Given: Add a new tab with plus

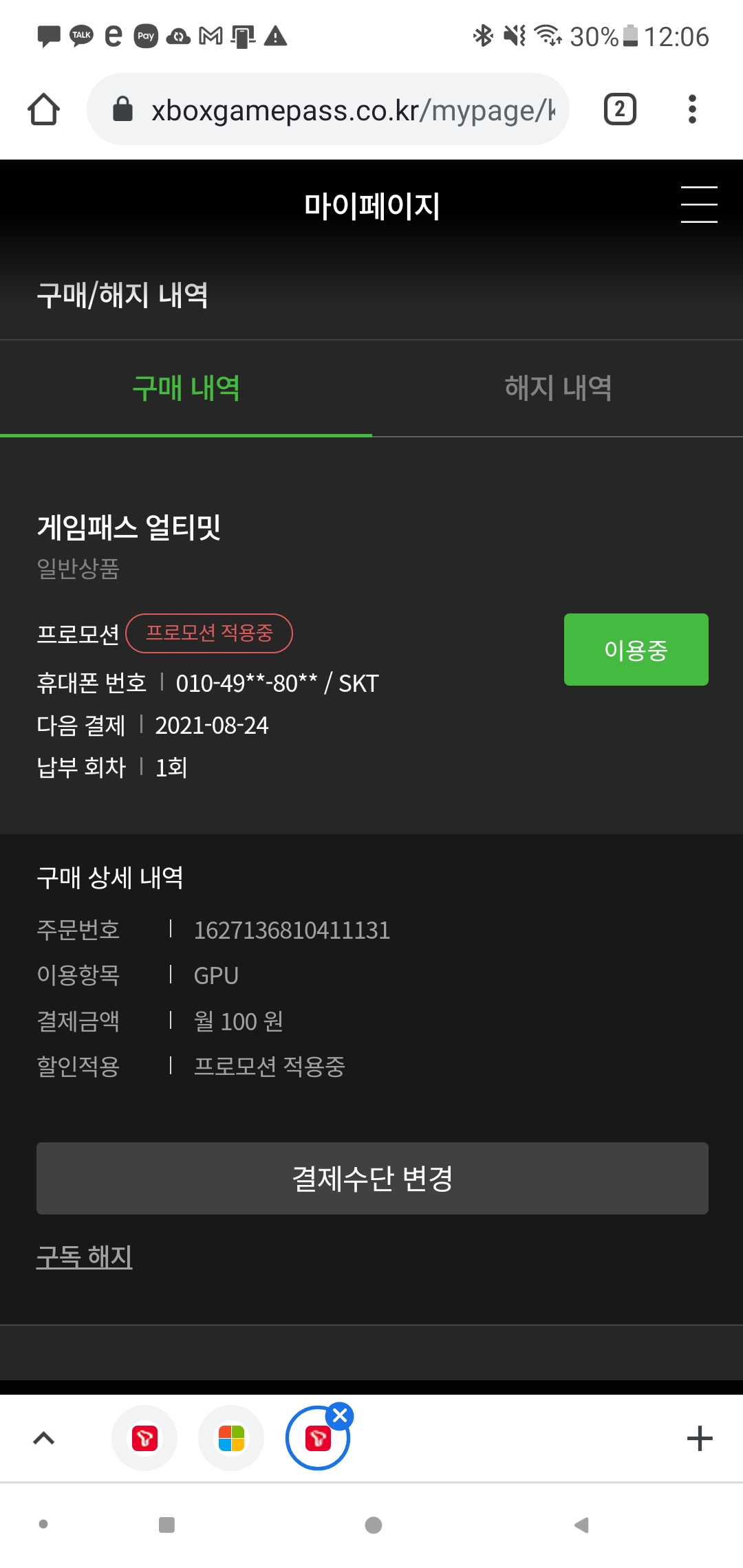Looking at the screenshot, I should (700, 1438).
